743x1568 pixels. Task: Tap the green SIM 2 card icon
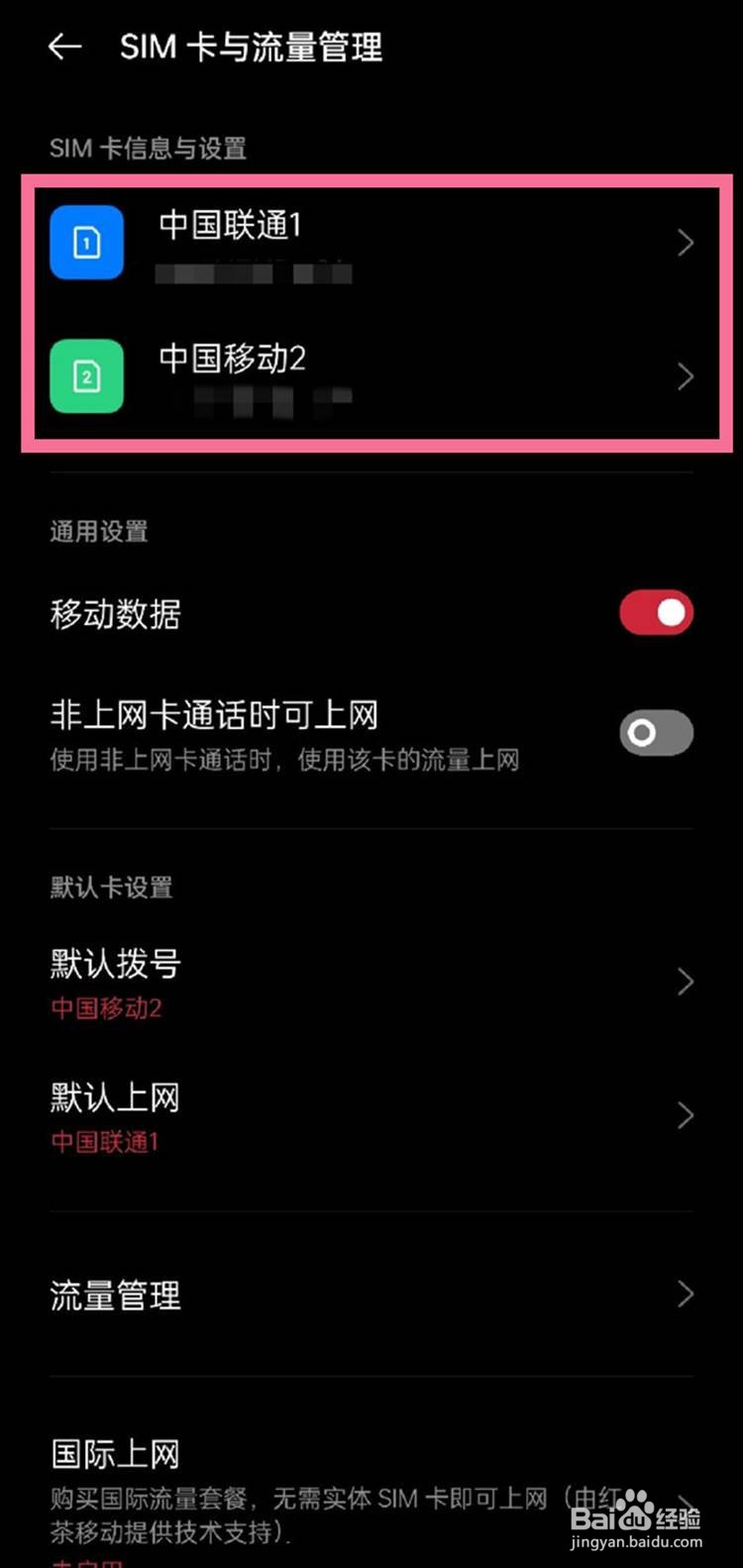(x=86, y=376)
